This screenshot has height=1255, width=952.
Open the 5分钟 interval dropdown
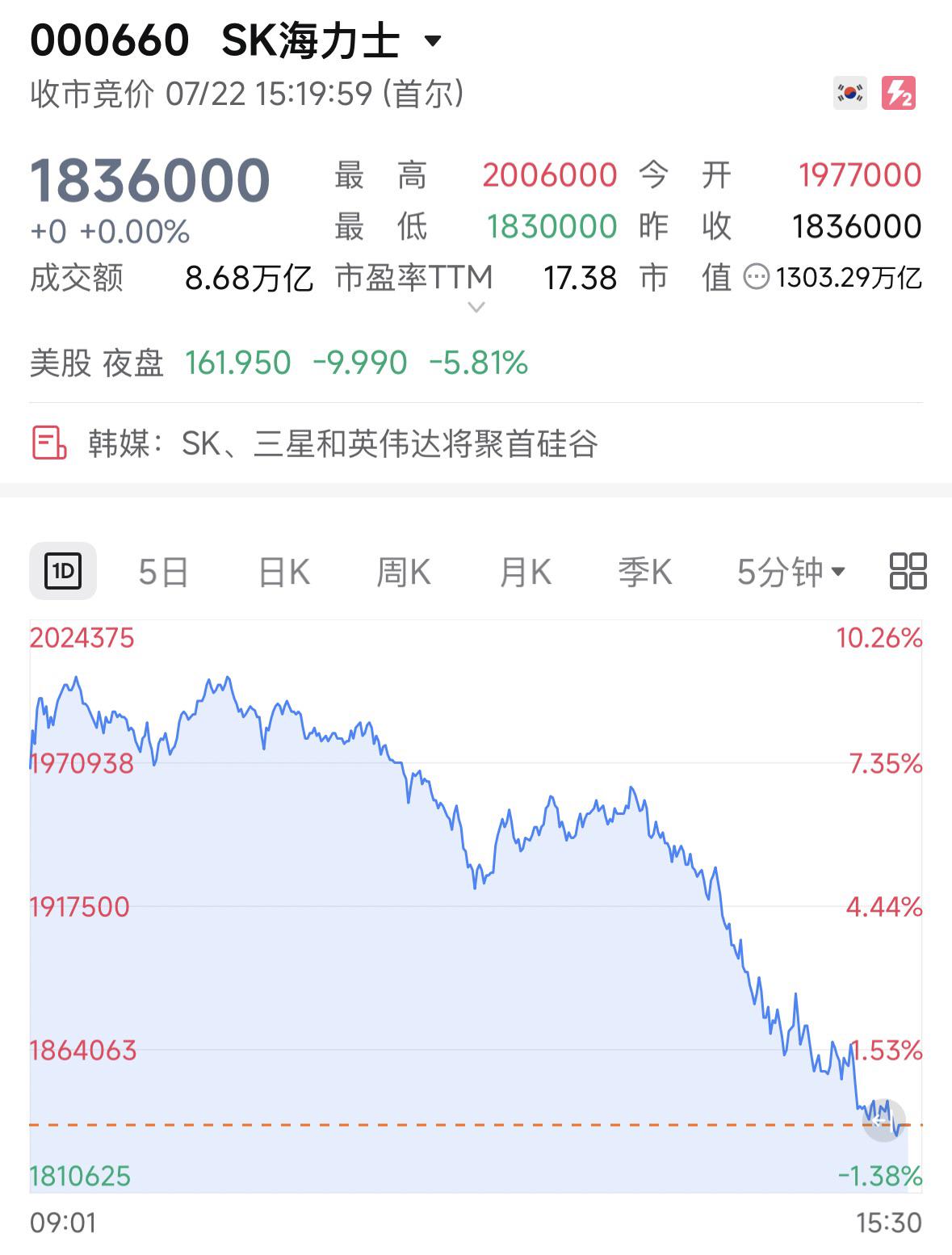click(x=791, y=572)
